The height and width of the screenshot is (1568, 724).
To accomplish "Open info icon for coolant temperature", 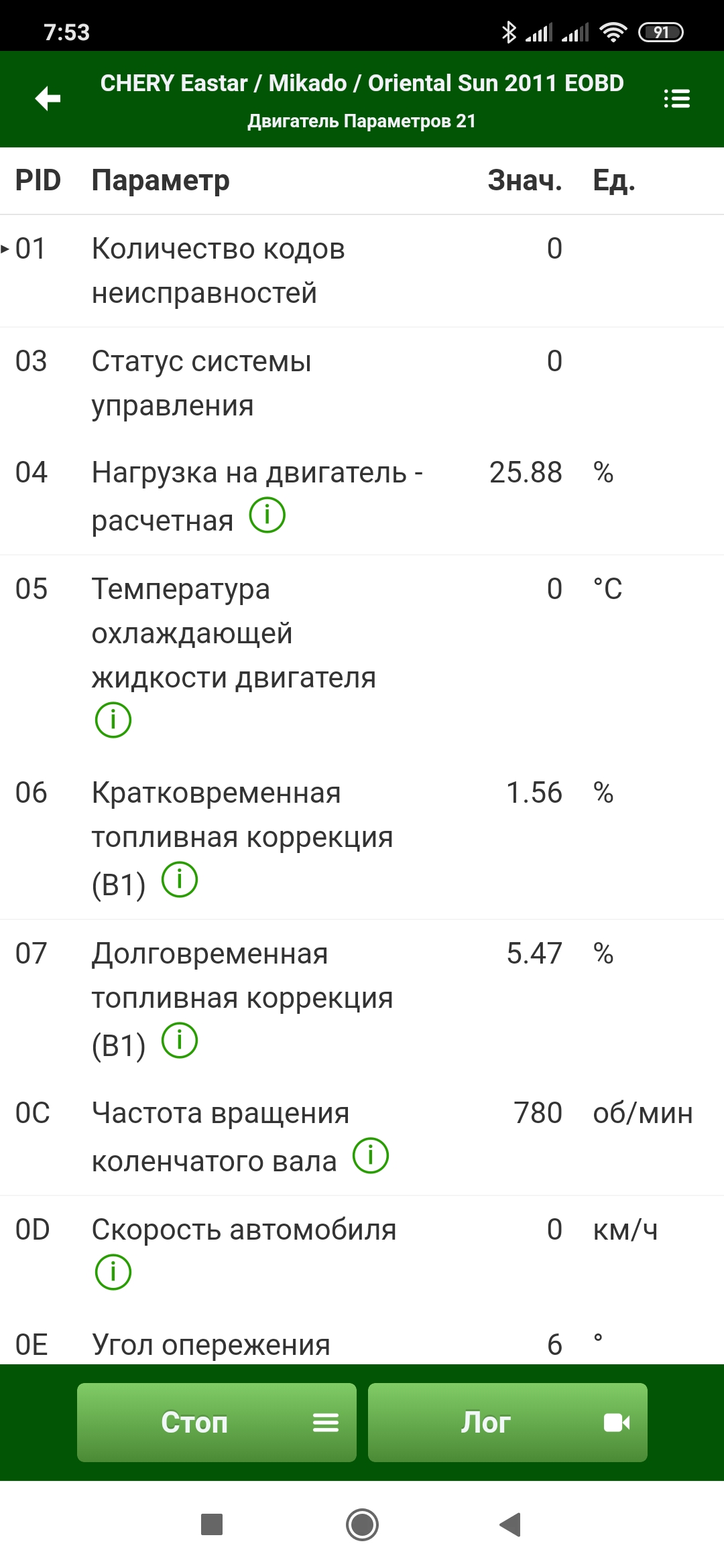I will click(x=113, y=720).
